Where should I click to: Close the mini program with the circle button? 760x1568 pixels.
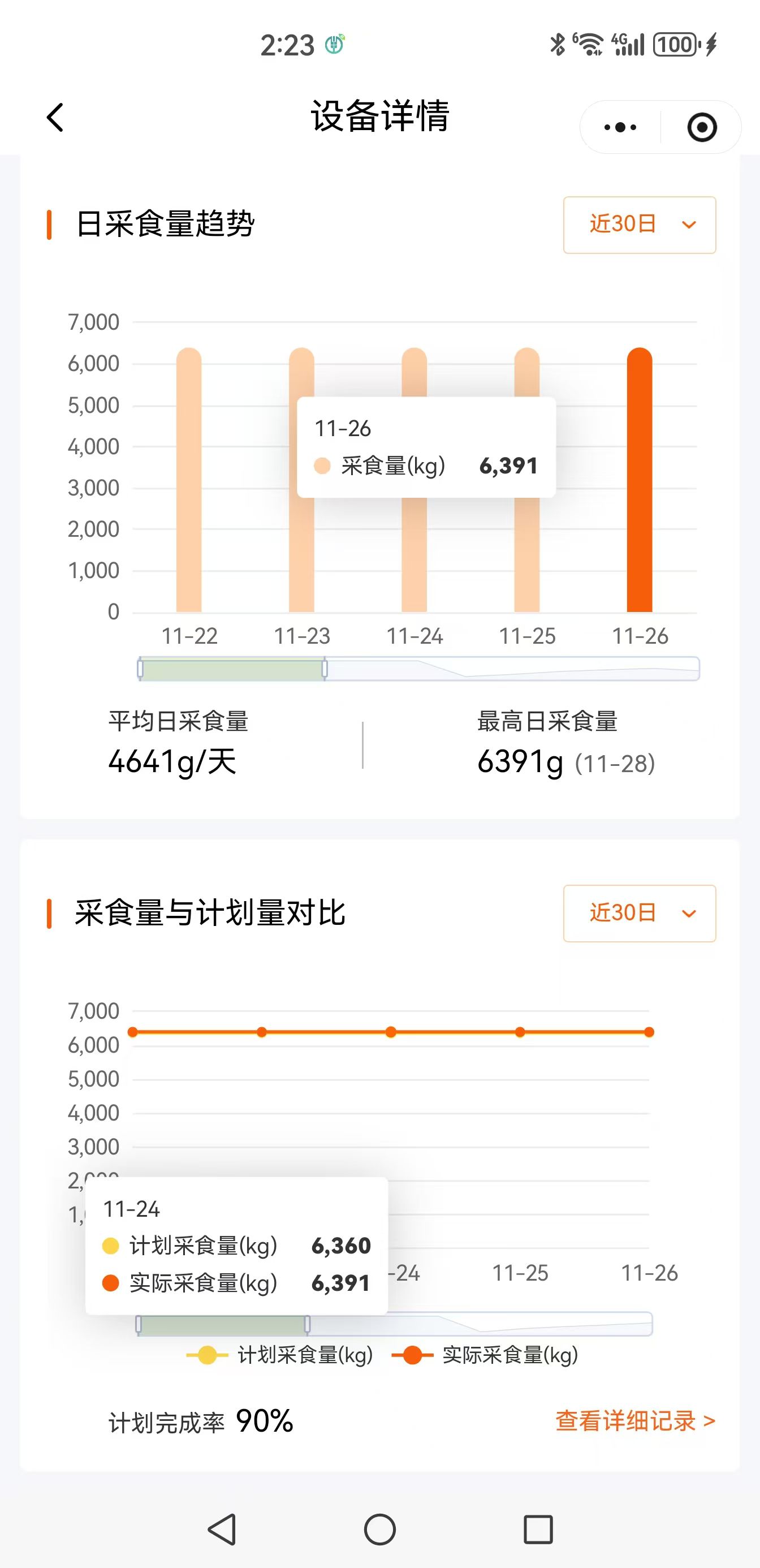(x=702, y=127)
